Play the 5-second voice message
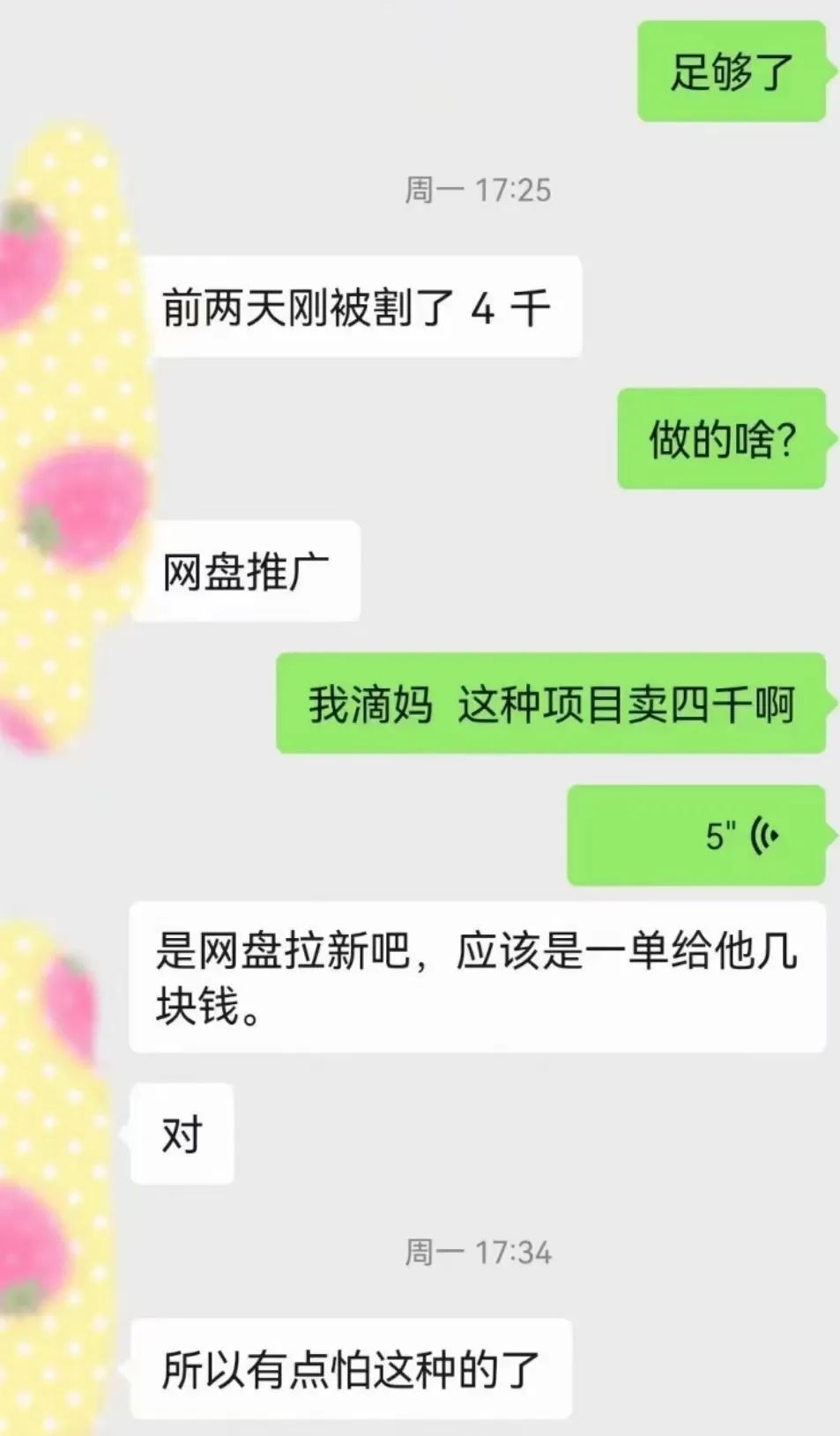 pyautogui.click(x=696, y=835)
